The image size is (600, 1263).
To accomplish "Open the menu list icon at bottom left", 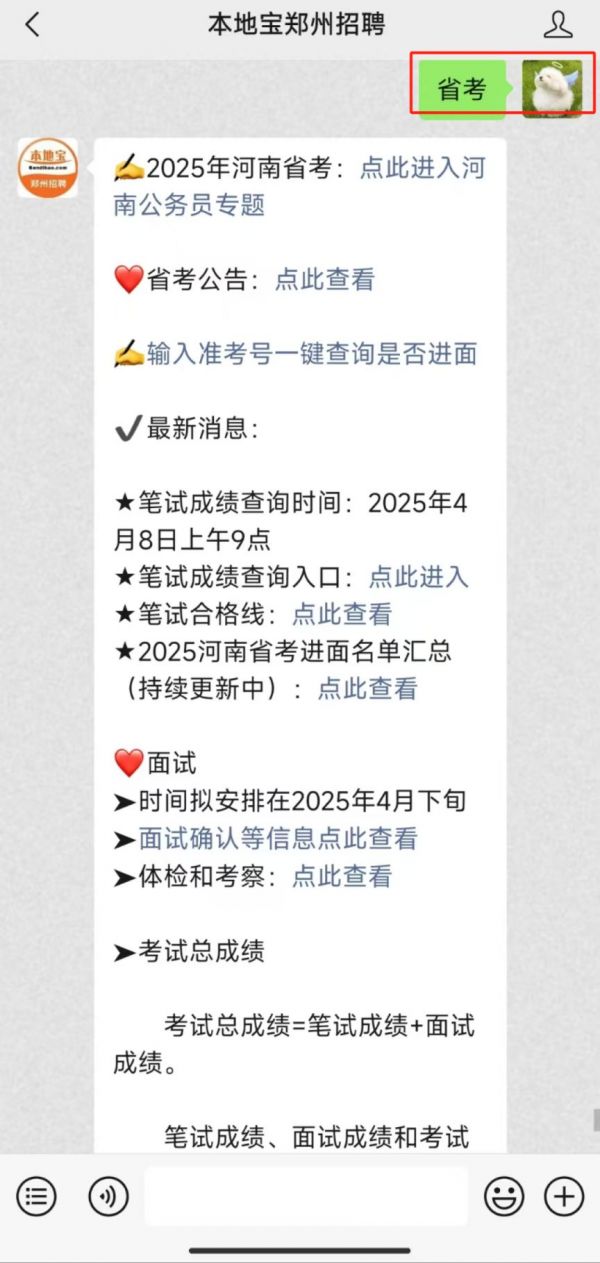I will coord(37,1195).
